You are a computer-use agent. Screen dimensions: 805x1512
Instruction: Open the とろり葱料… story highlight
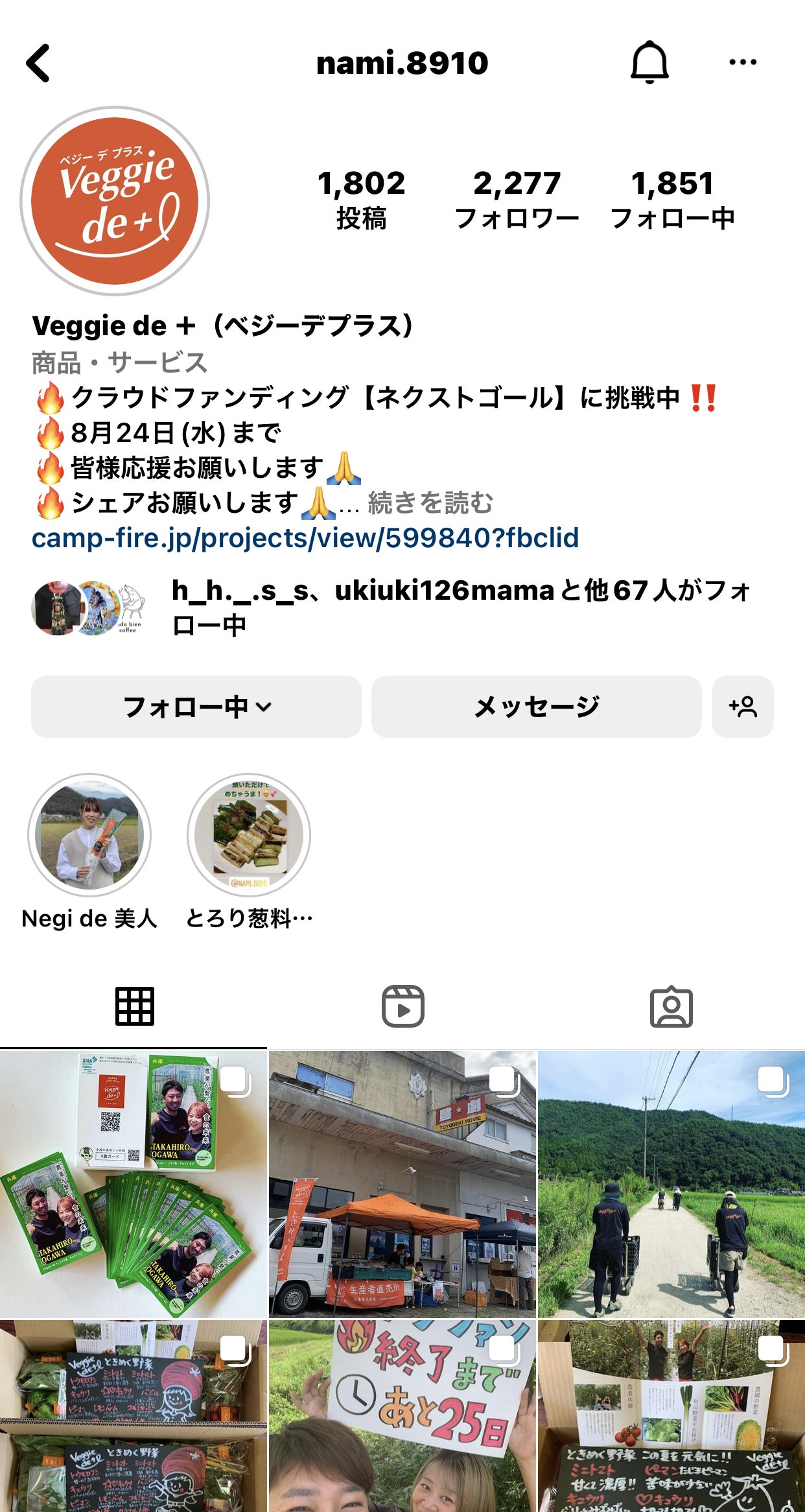coord(249,835)
